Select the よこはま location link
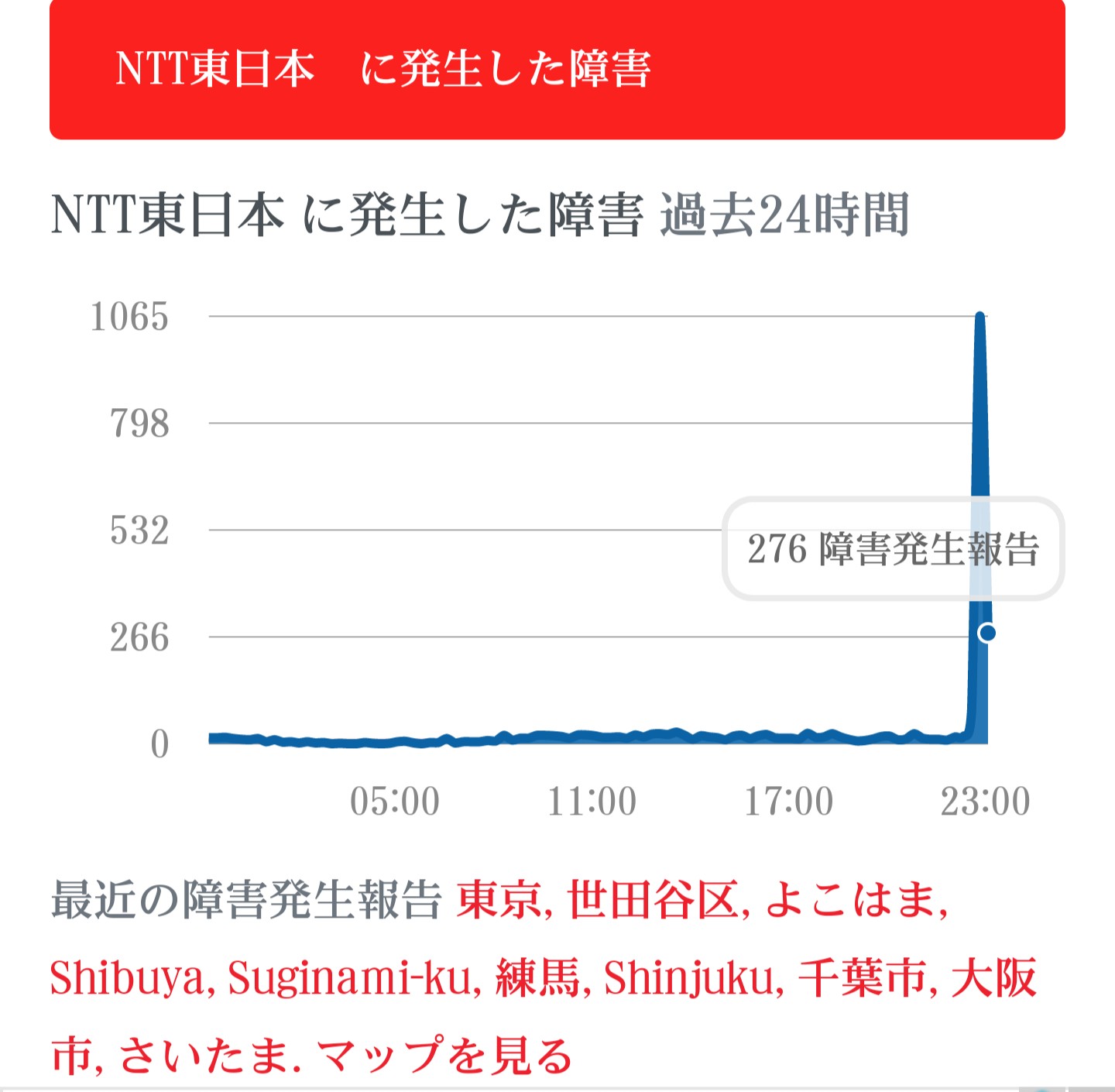This screenshot has width=1115, height=1092. 851,900
